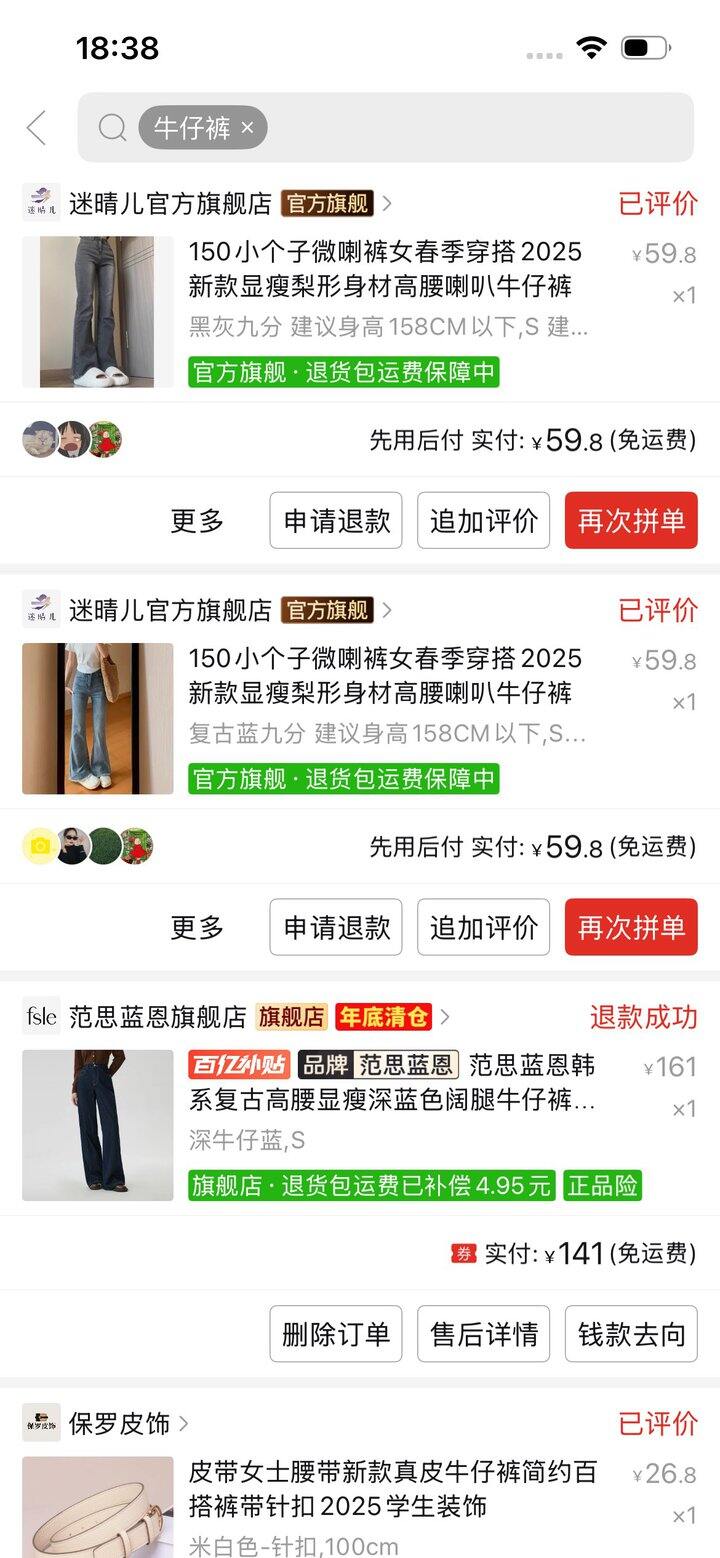The width and height of the screenshot is (720, 1558).
Task: Tap 更多 on the 黑灰九分 order
Action: (197, 521)
